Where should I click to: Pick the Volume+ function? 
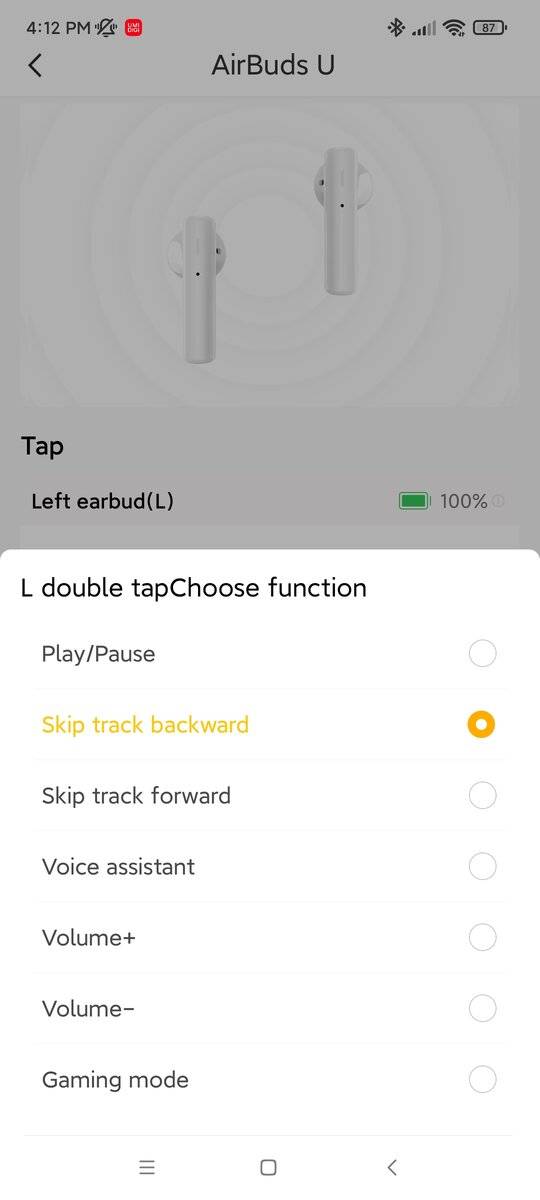(269, 938)
